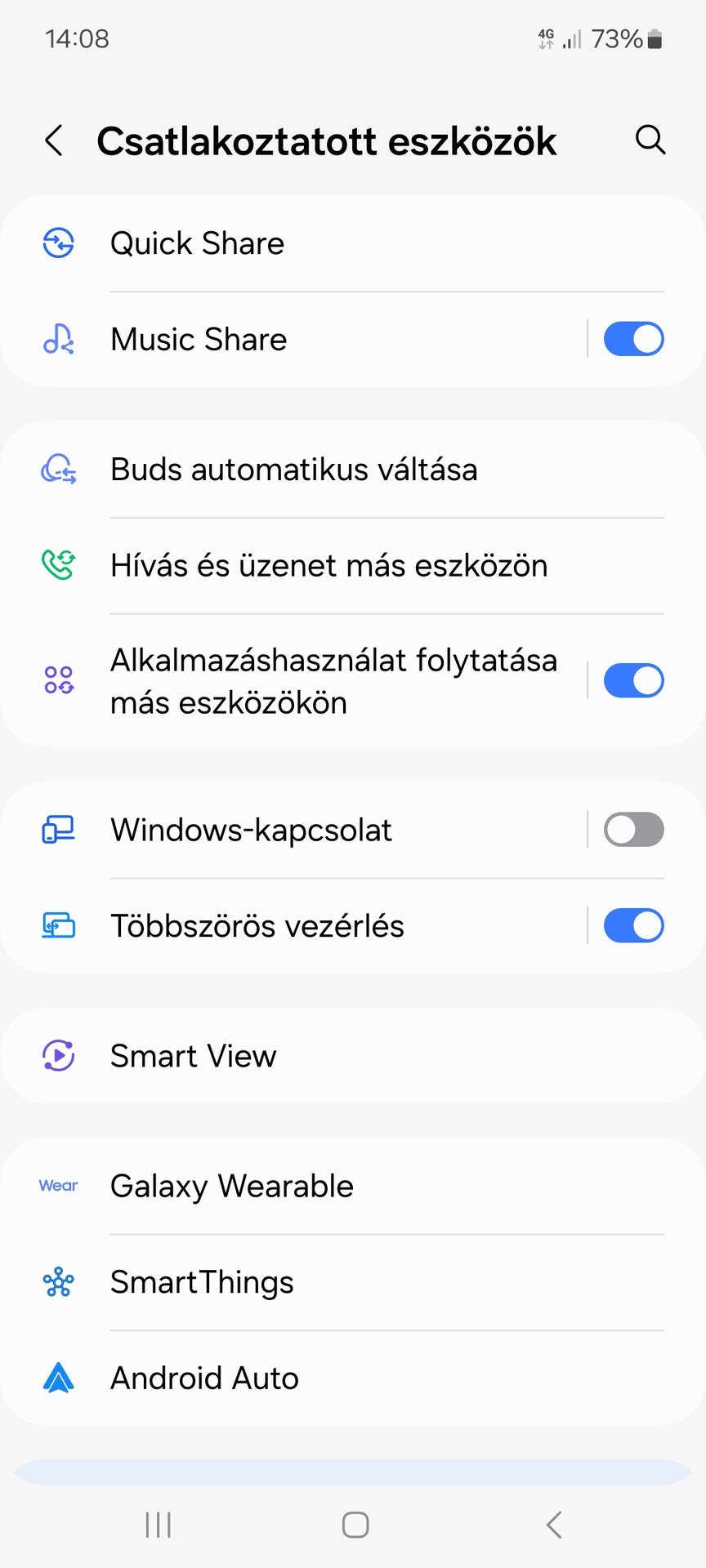Open the search icon in settings
This screenshot has height=1568, width=706.
tap(650, 140)
